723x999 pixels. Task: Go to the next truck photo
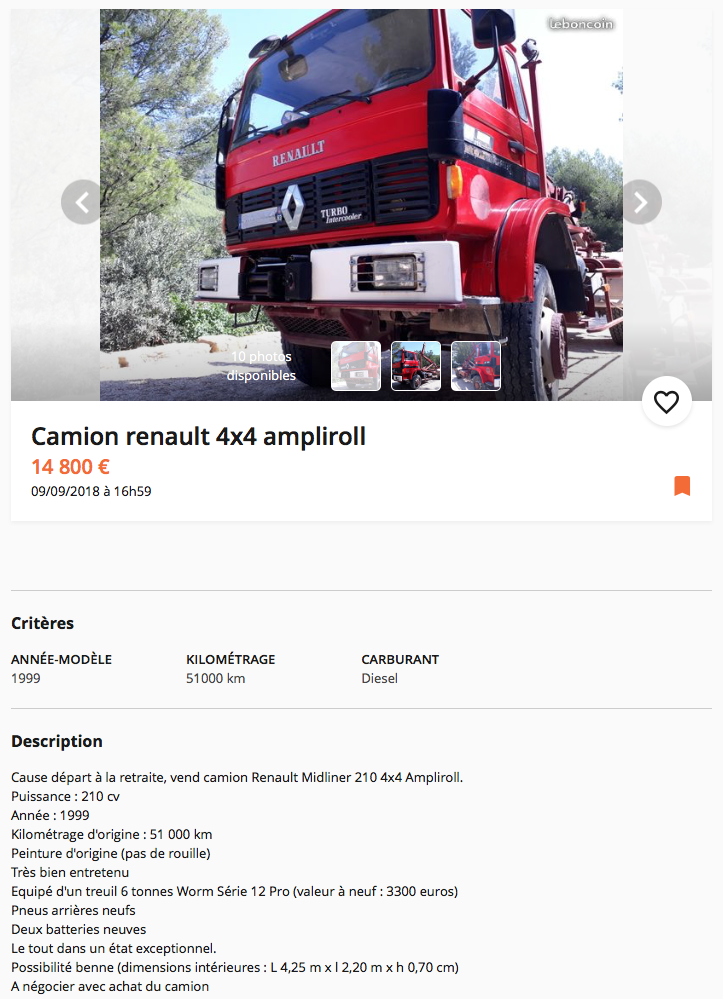[641, 203]
